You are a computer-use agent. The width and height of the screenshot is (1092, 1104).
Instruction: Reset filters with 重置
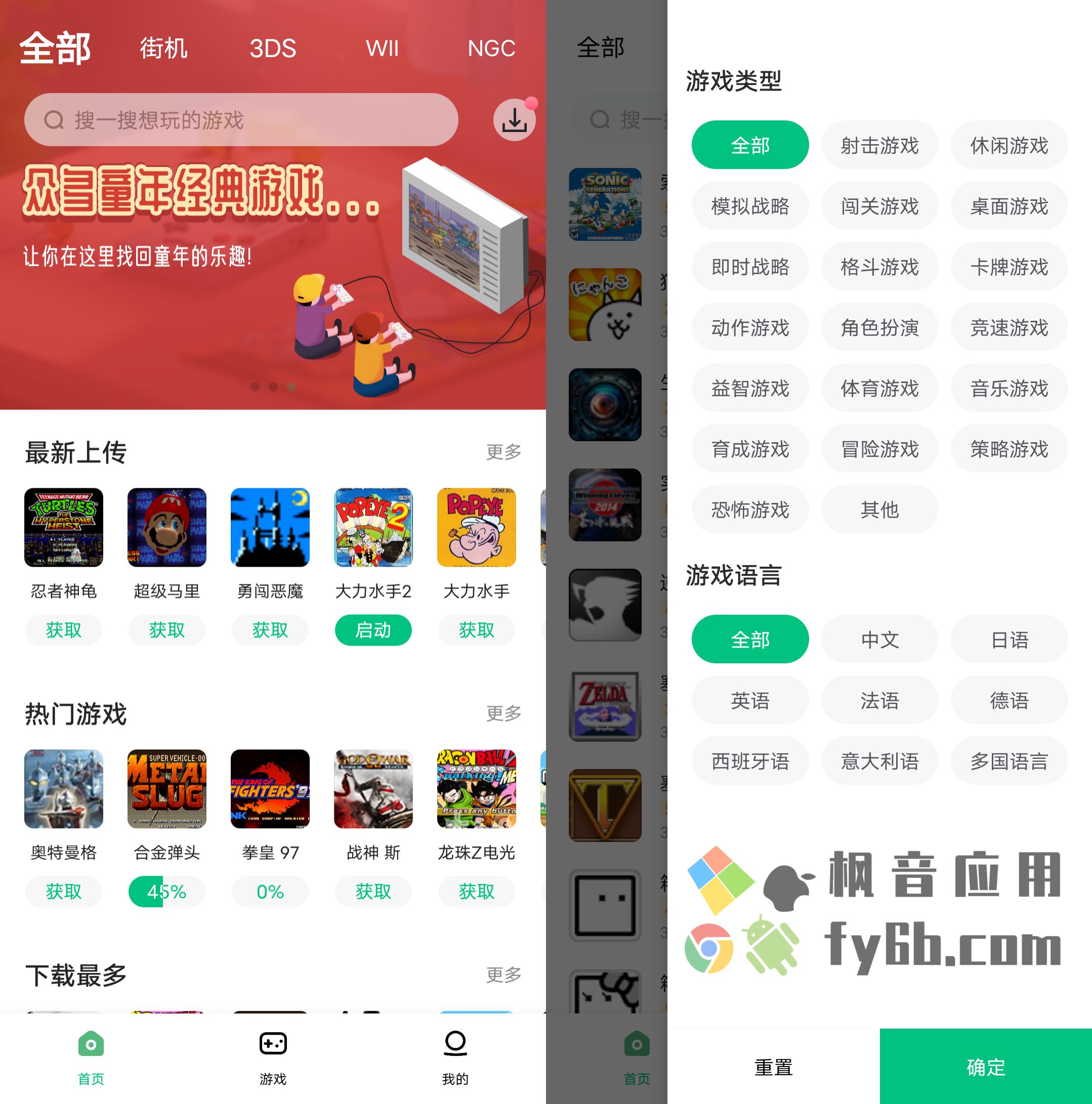(773, 1067)
